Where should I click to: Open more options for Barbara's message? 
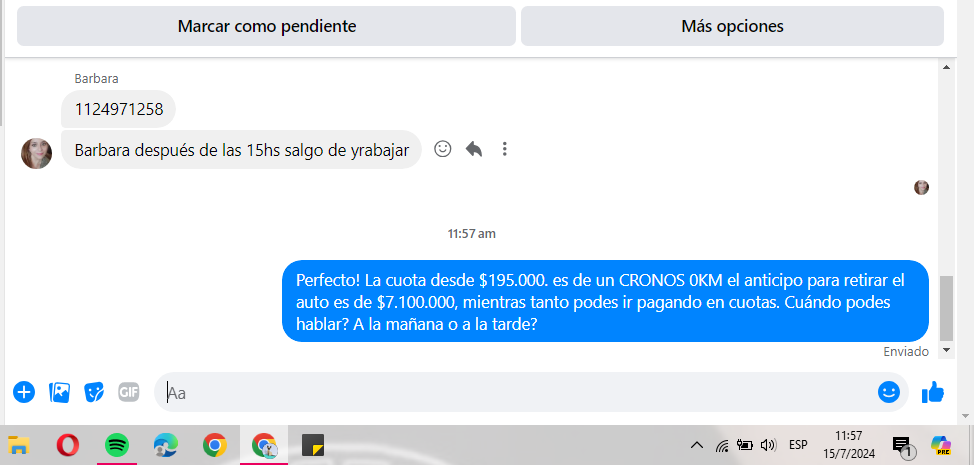click(505, 149)
